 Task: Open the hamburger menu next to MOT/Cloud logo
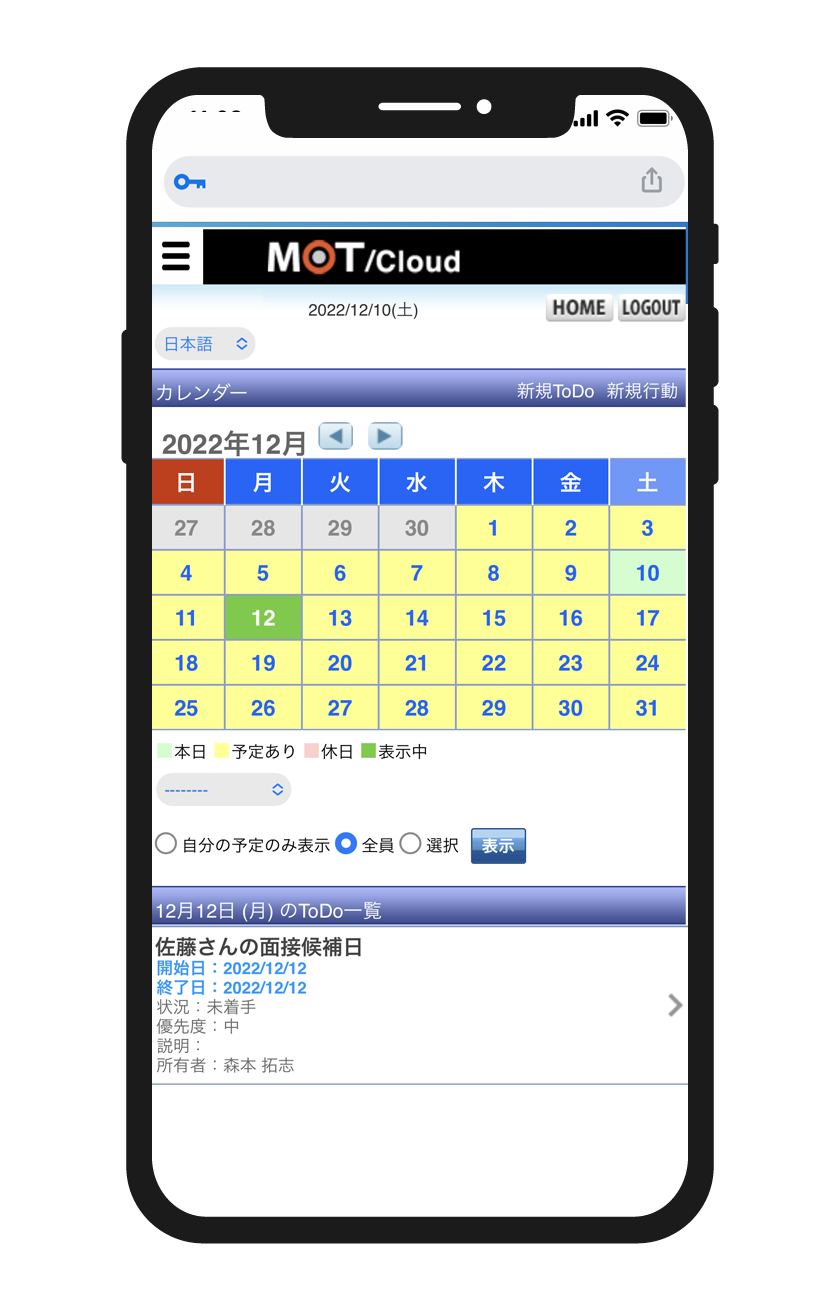[x=176, y=257]
